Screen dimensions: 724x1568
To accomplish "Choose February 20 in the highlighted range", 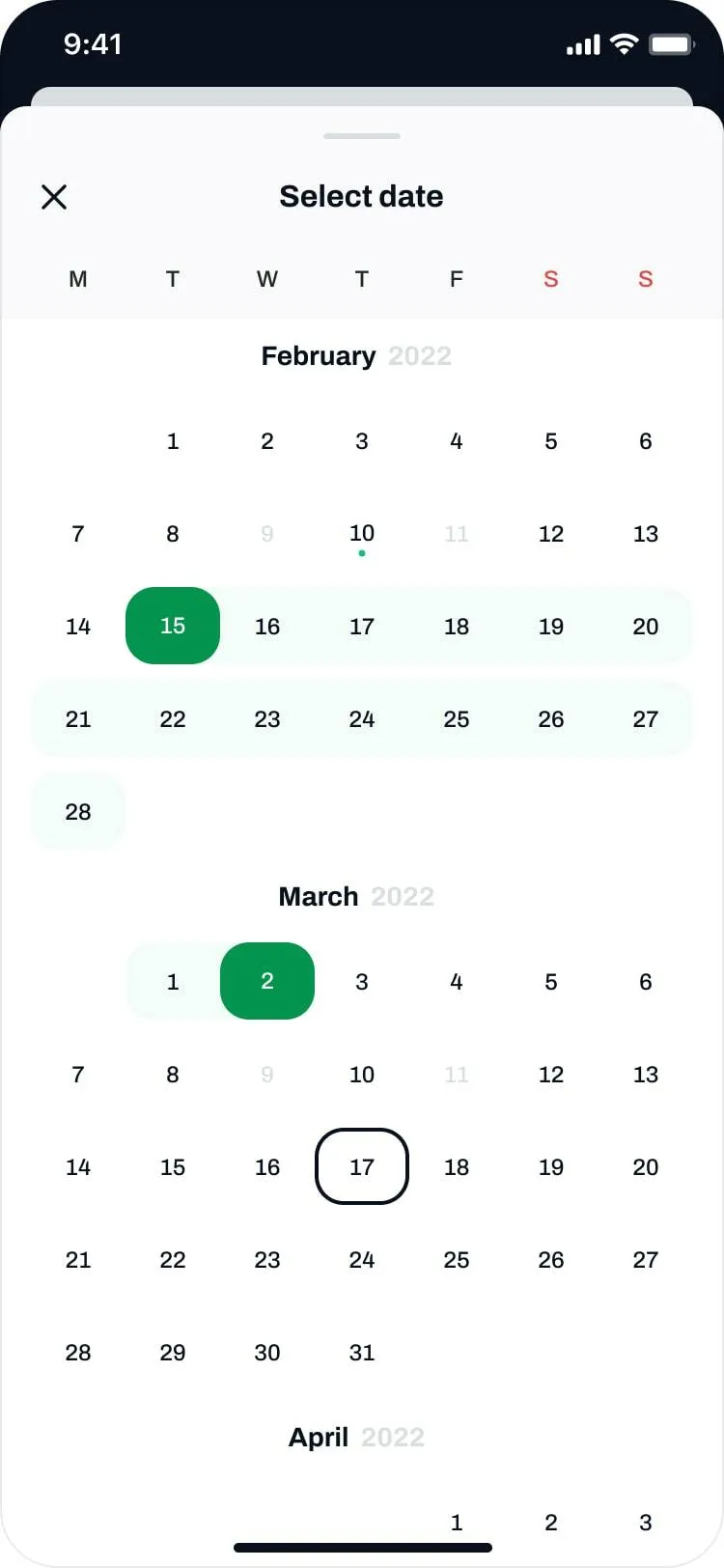I will pos(646,626).
